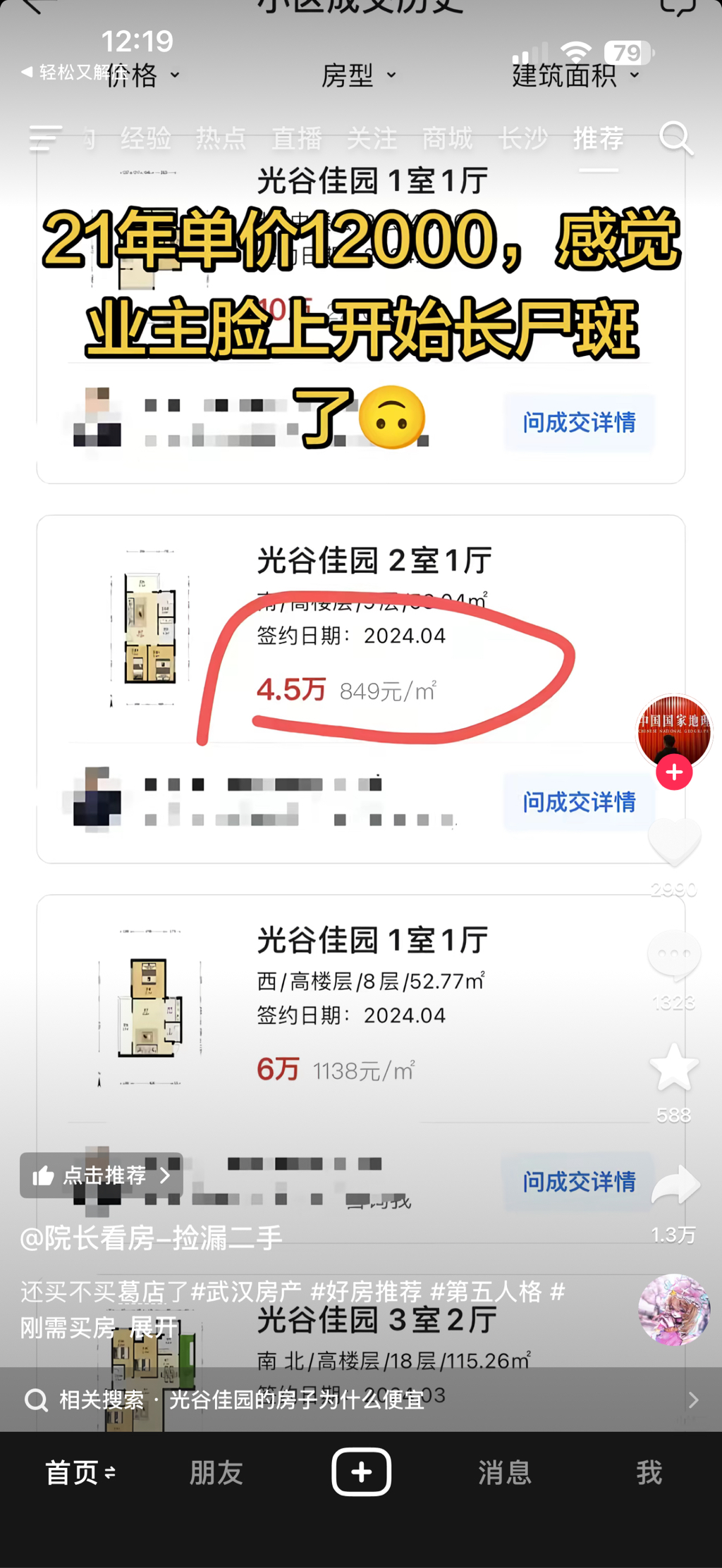The width and height of the screenshot is (722, 1568).
Task: Open the 消息 tab
Action: 504,1472
